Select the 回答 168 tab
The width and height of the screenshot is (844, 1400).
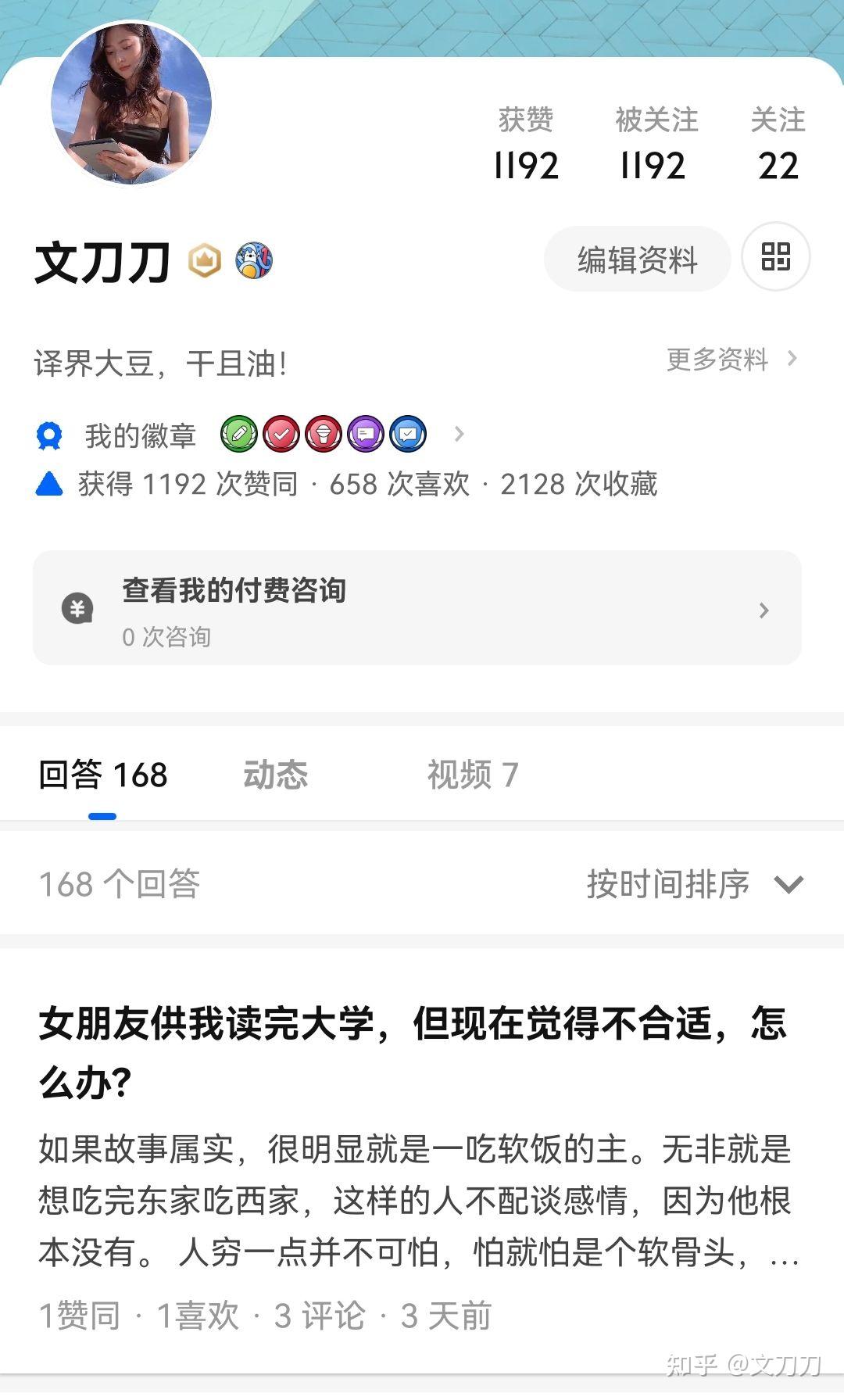pos(103,775)
